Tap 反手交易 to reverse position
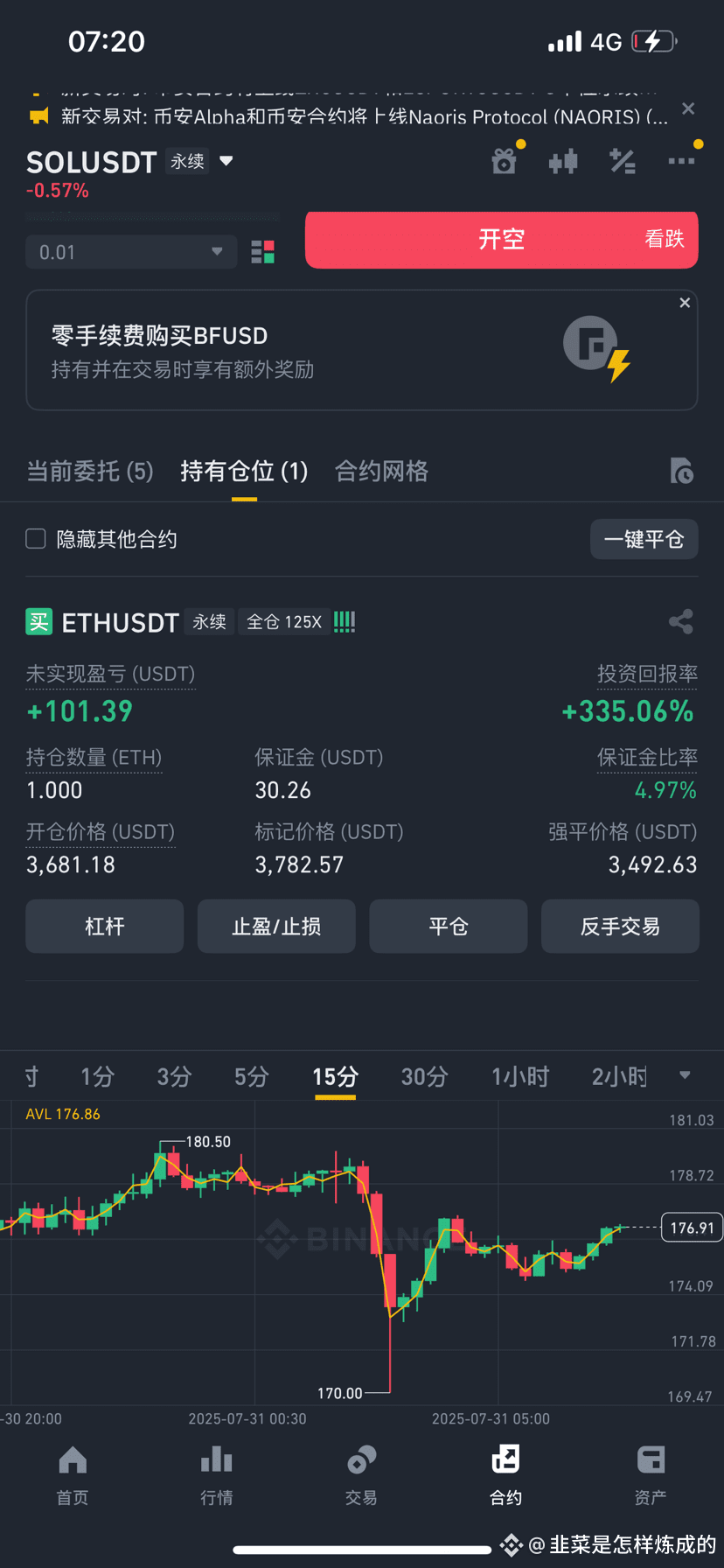 click(x=620, y=926)
